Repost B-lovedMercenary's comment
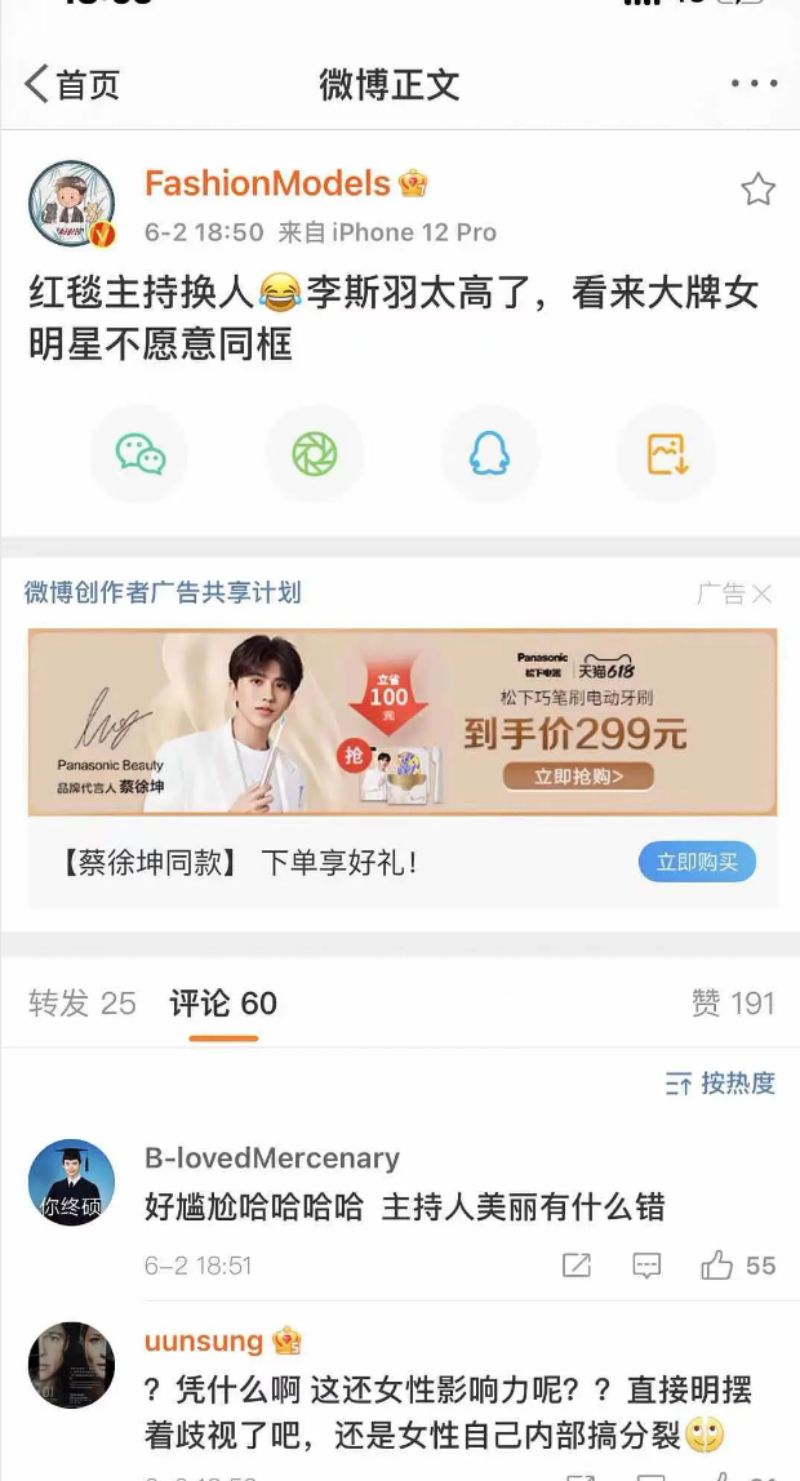 [x=577, y=1266]
